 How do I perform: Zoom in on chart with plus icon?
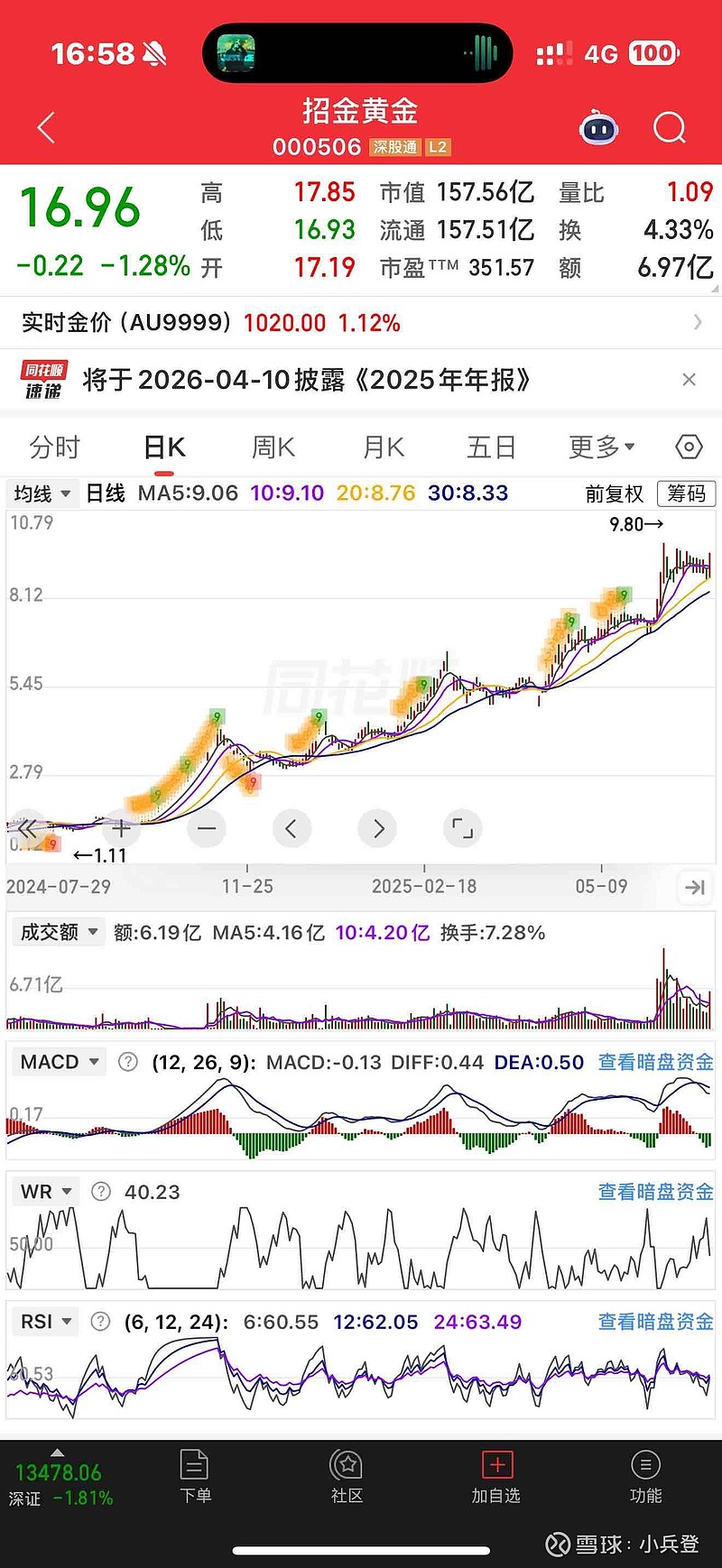pyautogui.click(x=121, y=828)
